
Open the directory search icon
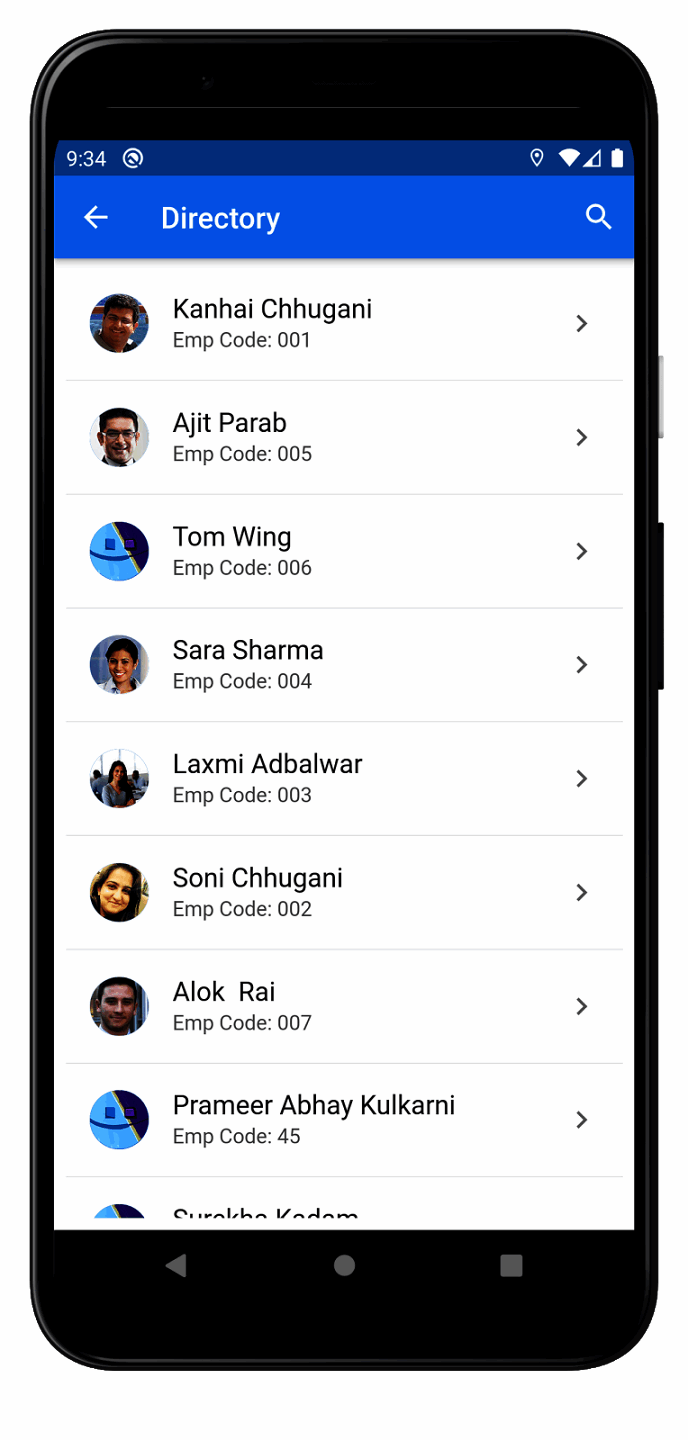(x=598, y=217)
